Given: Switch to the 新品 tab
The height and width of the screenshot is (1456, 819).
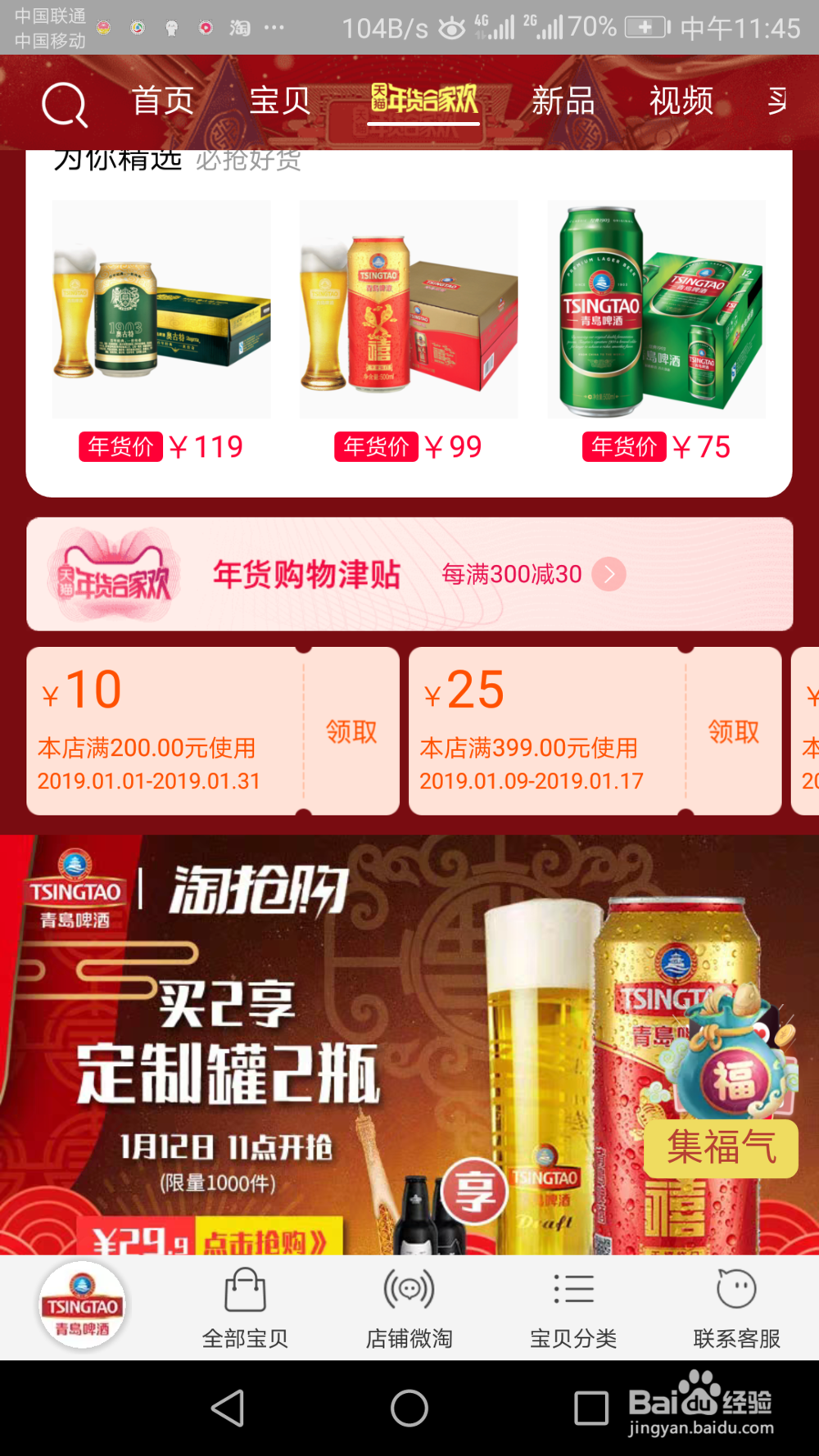Looking at the screenshot, I should point(563,101).
